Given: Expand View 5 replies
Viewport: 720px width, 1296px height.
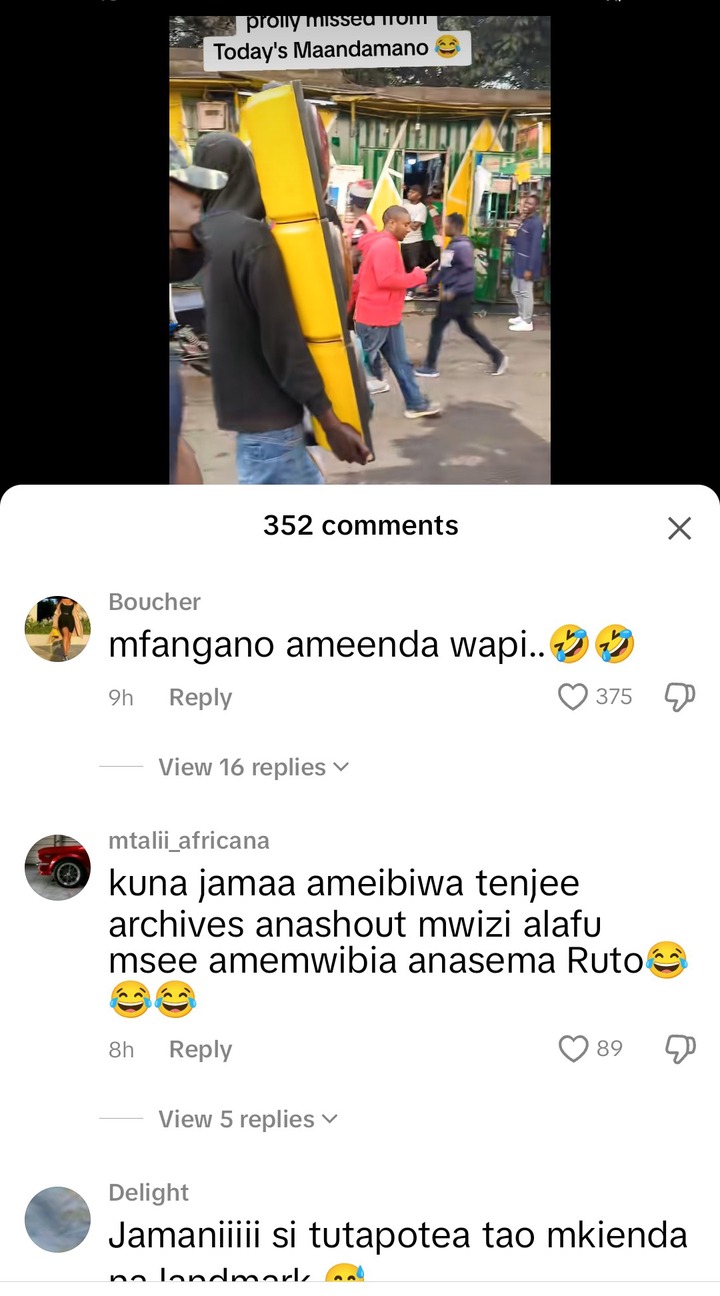Looking at the screenshot, I should coord(247,1119).
